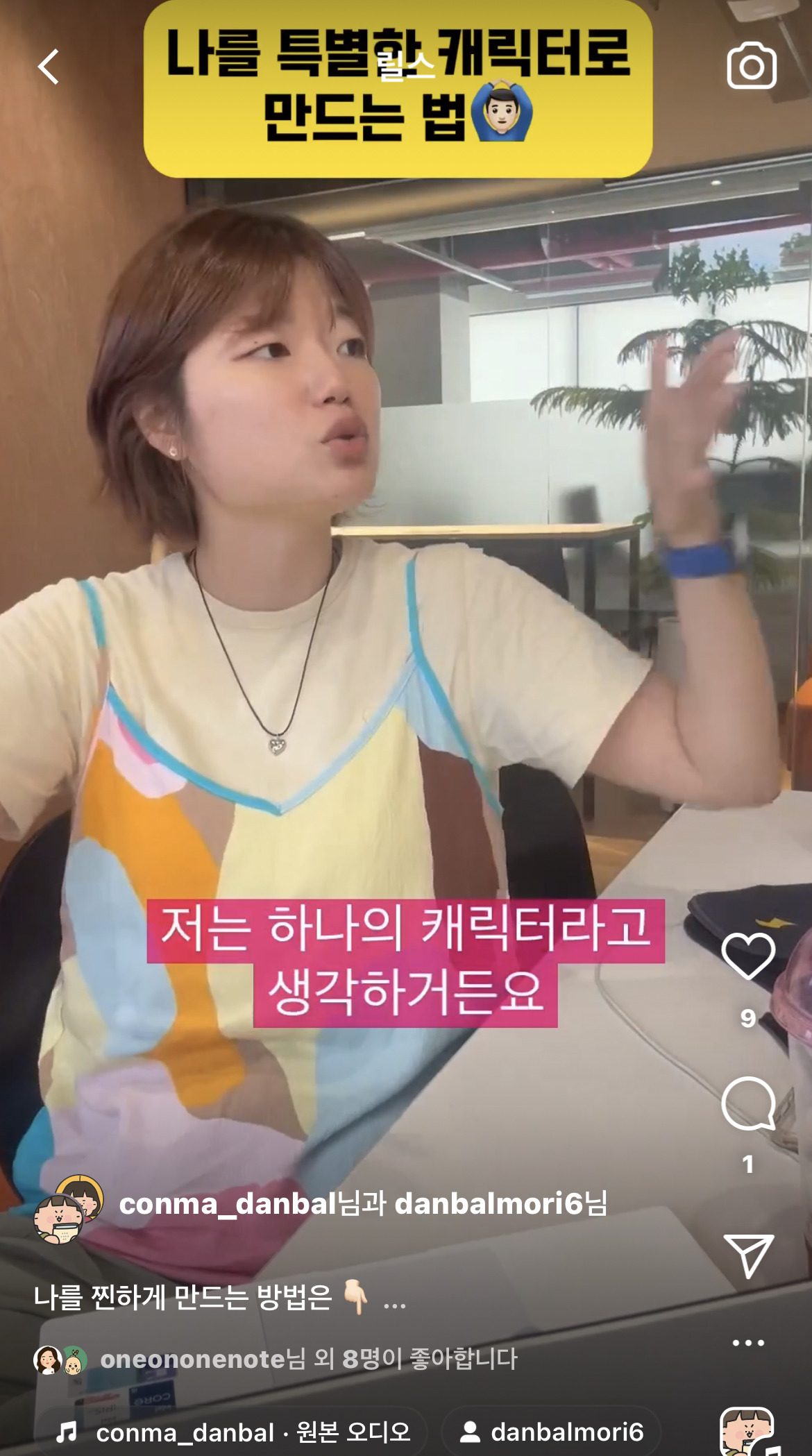The image size is (812, 1456).
Task: Go back using the arrow
Action: click(49, 67)
